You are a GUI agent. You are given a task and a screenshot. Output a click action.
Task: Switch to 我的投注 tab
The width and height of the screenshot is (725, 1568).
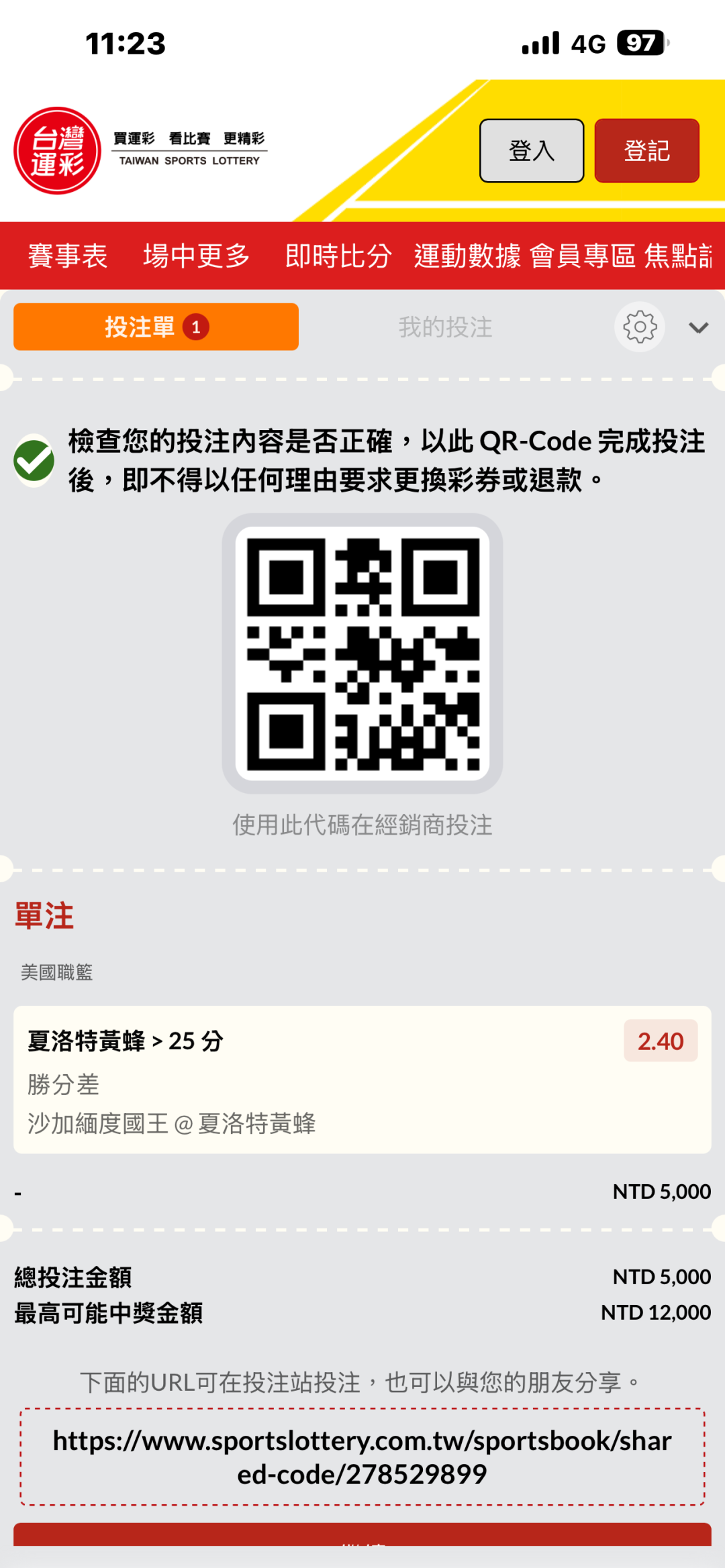(x=446, y=327)
